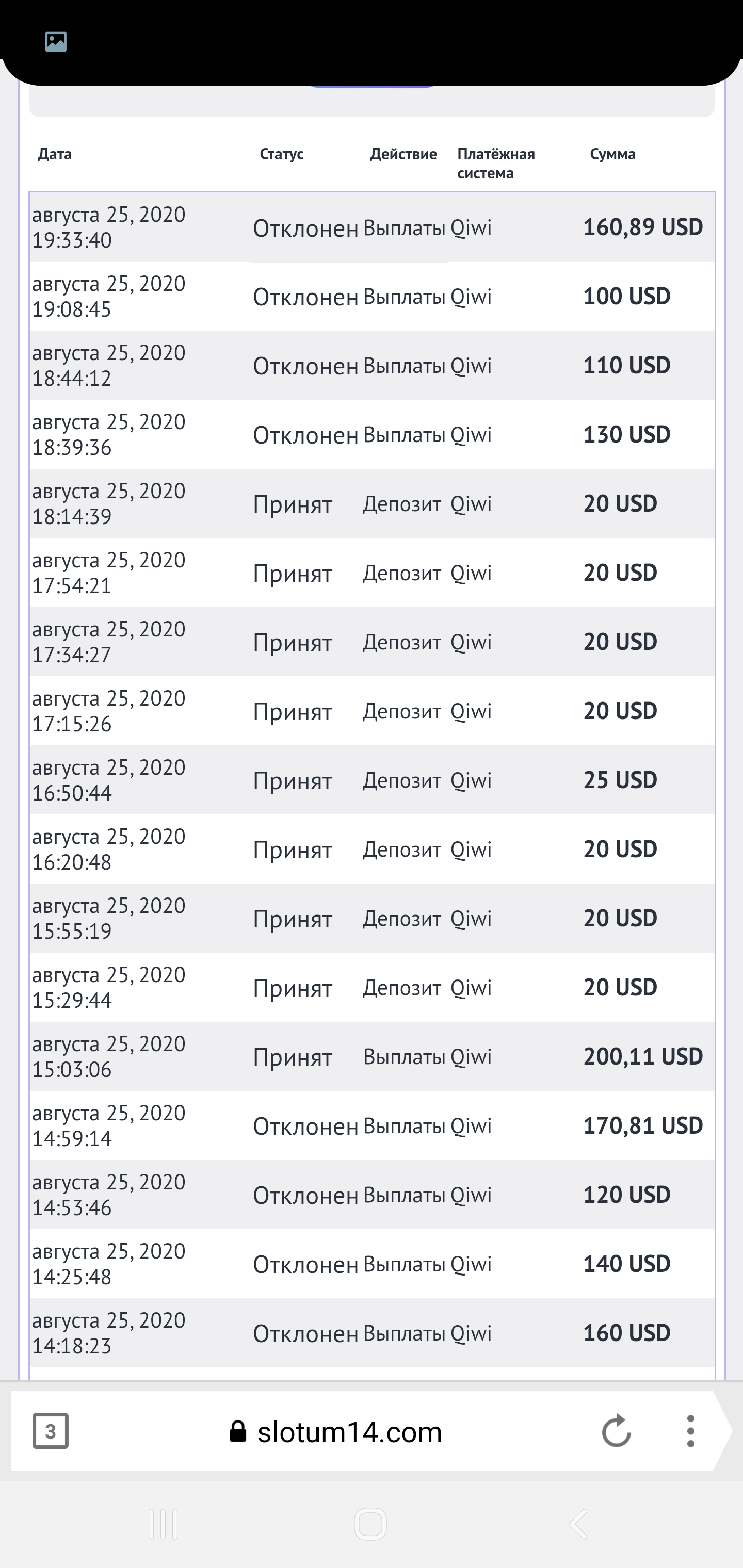
Task: Reload the current page
Action: tap(616, 1430)
